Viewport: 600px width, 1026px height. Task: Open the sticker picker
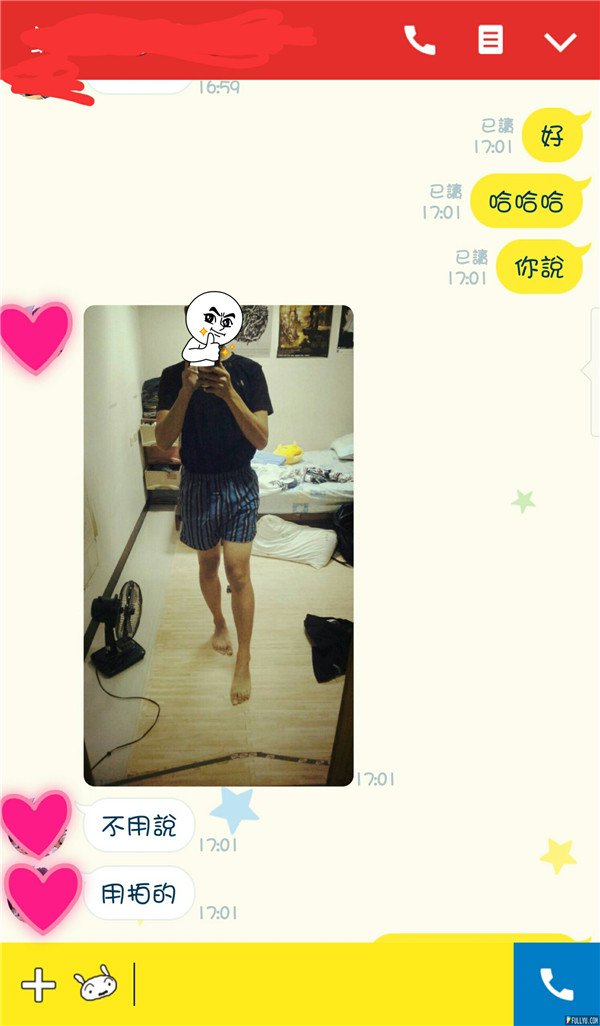click(x=95, y=985)
